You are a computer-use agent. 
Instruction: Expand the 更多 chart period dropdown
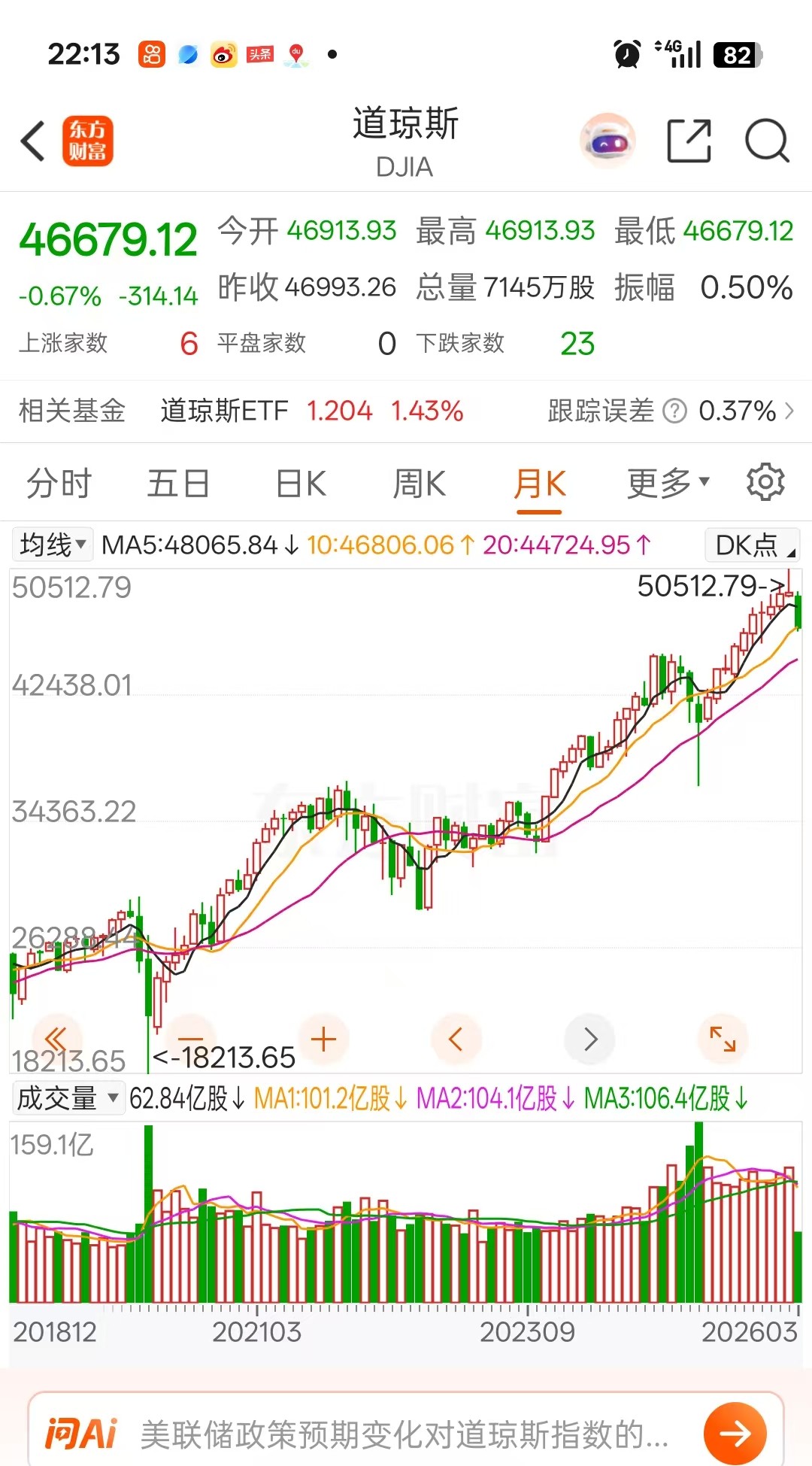668,484
